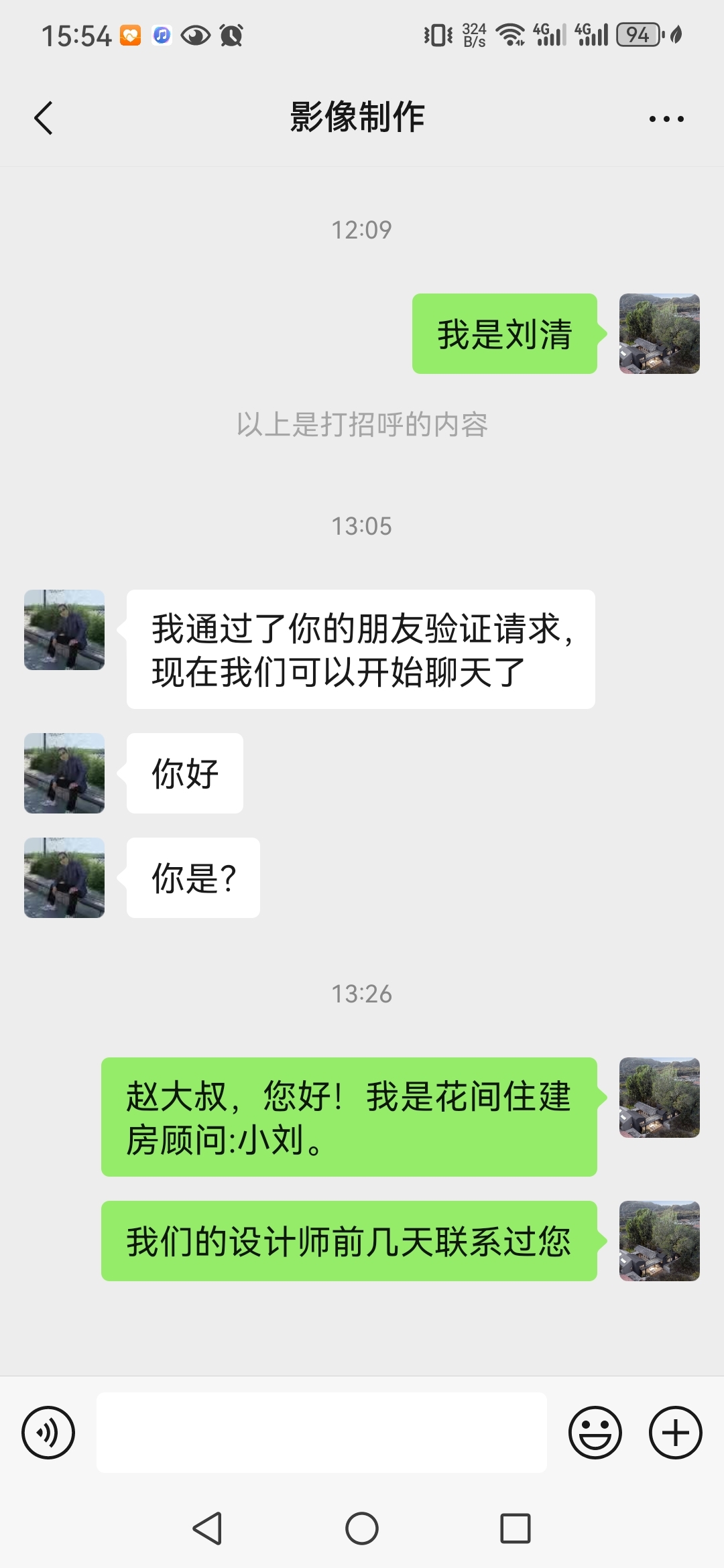Open my avatar beside the 我是刘清 message
The height and width of the screenshot is (1568, 724).
[x=660, y=334]
